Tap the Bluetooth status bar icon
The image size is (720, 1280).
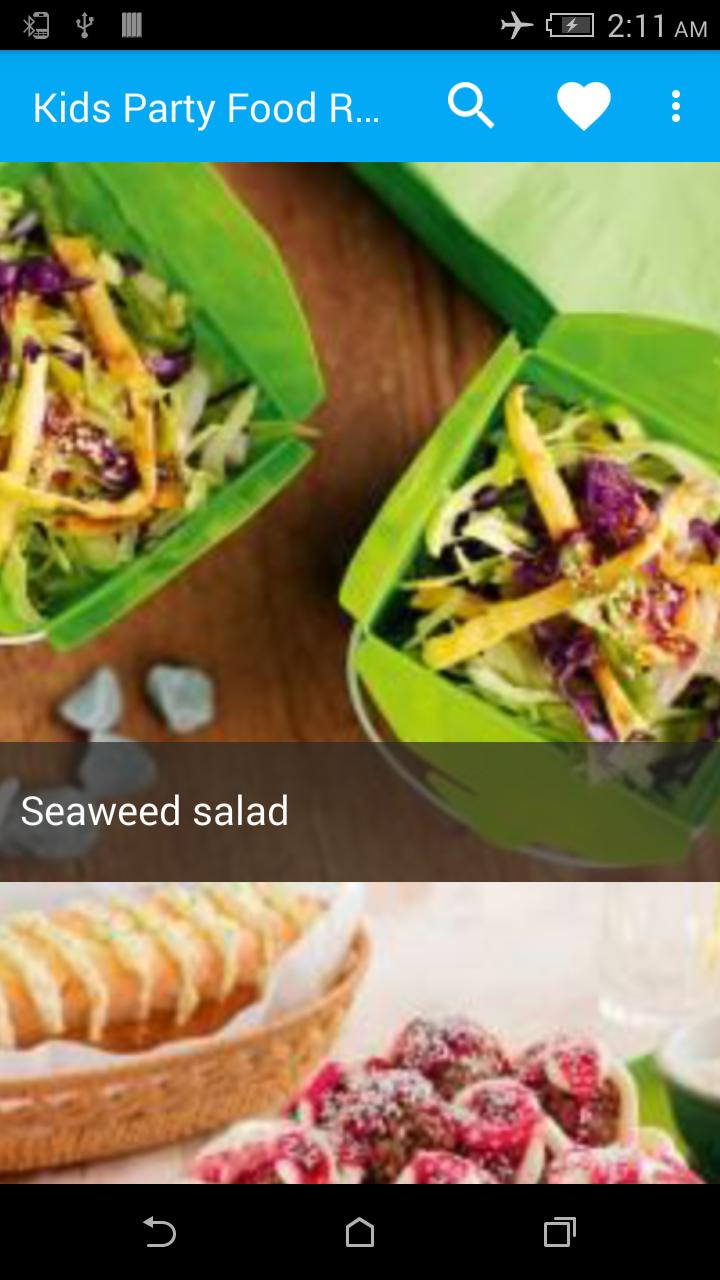[x=33, y=23]
